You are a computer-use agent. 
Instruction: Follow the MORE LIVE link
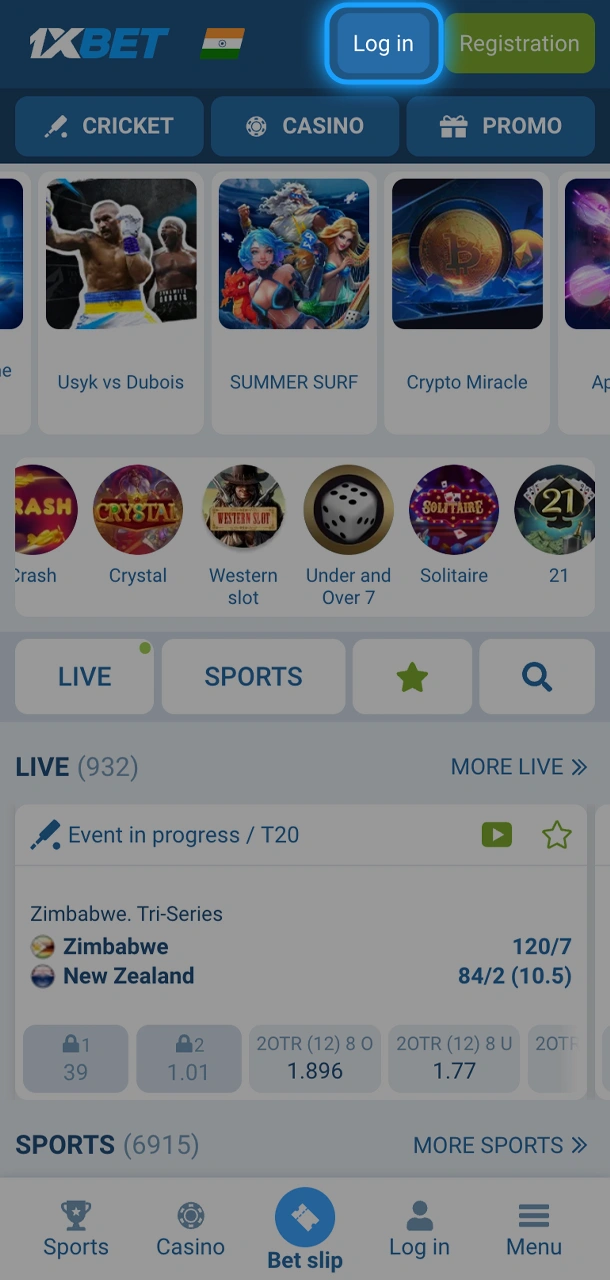[x=518, y=767]
